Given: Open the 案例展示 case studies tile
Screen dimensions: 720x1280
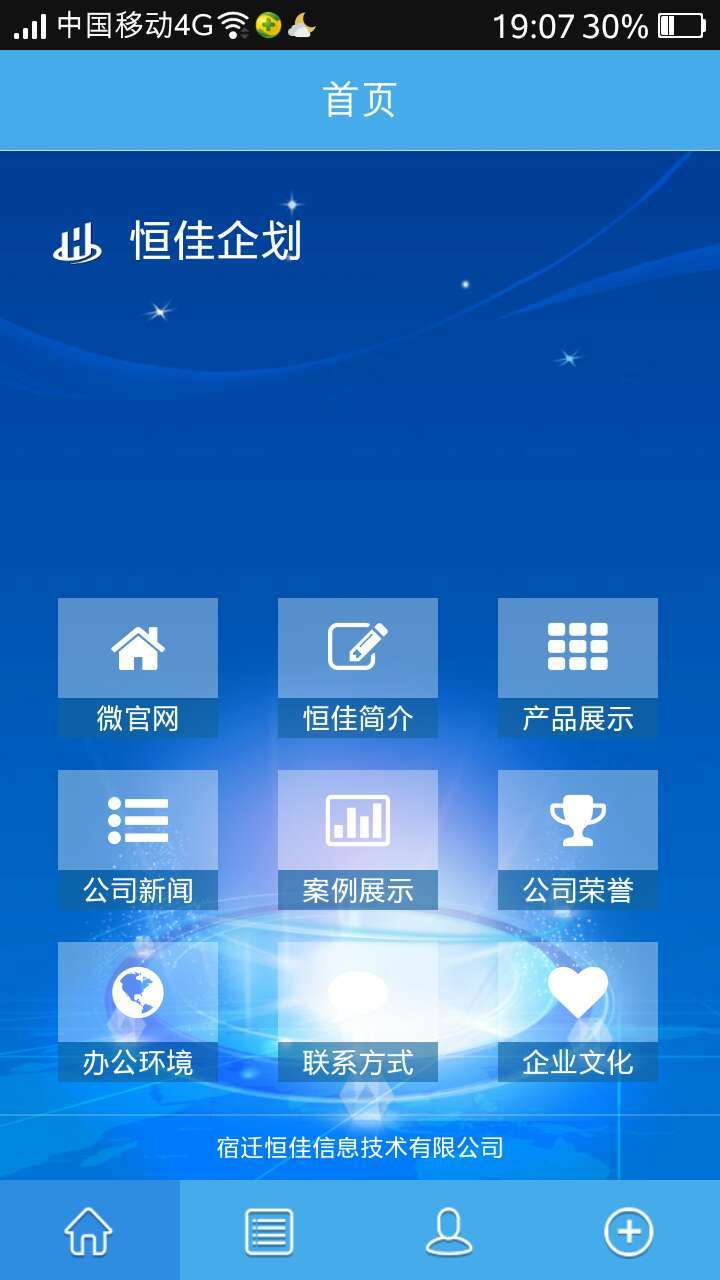Looking at the screenshot, I should (358, 839).
